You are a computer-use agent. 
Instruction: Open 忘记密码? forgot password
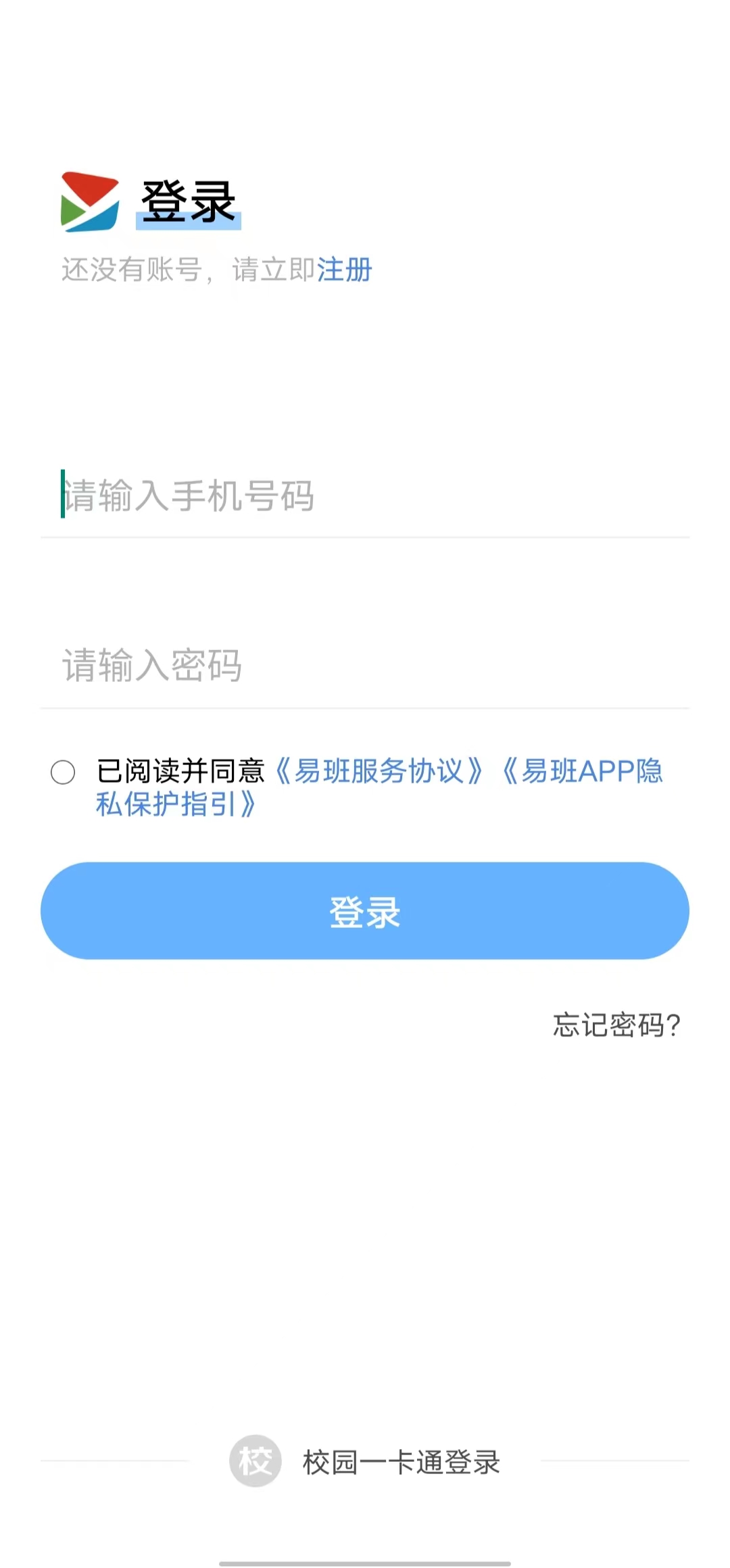click(616, 1025)
